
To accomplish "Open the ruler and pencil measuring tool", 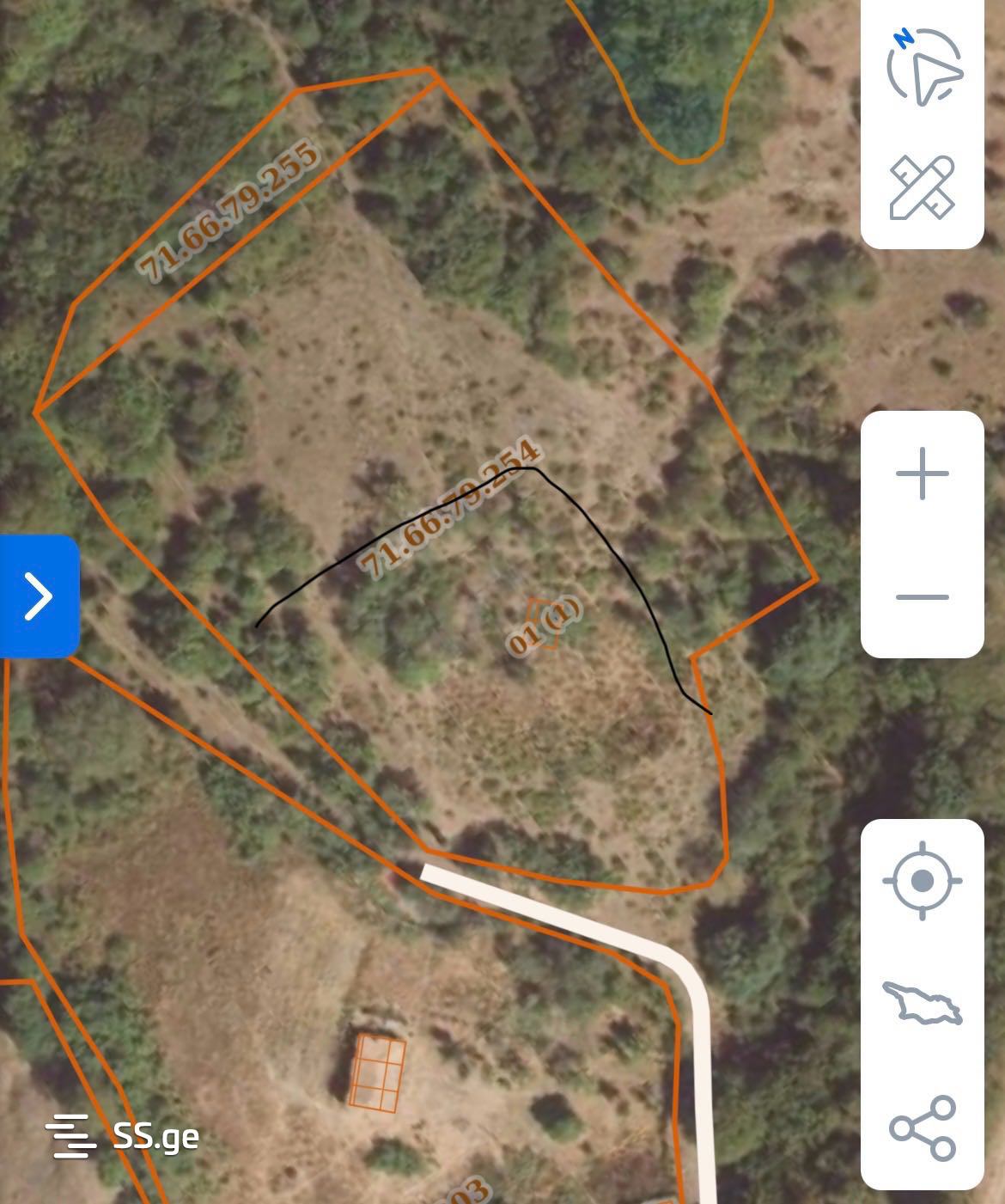I will click(923, 186).
